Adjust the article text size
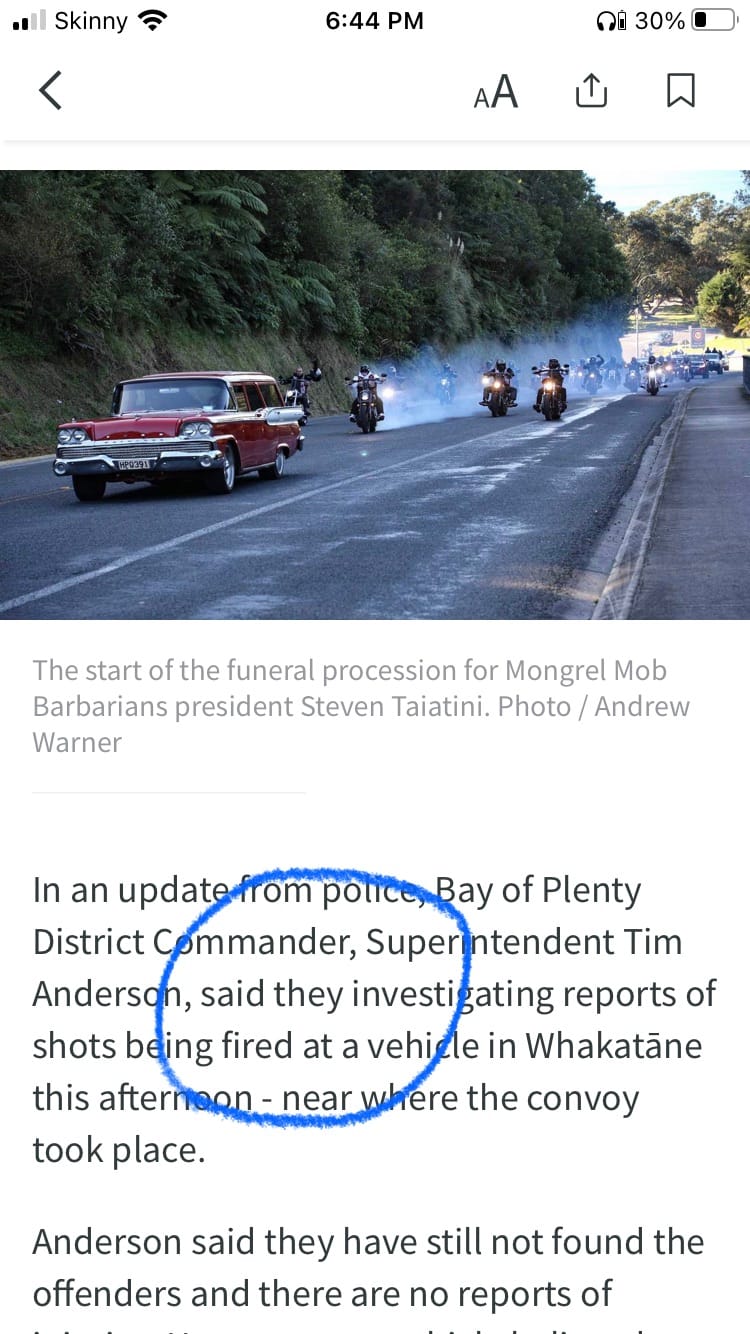Image resolution: width=750 pixels, height=1334 pixels. pos(496,92)
